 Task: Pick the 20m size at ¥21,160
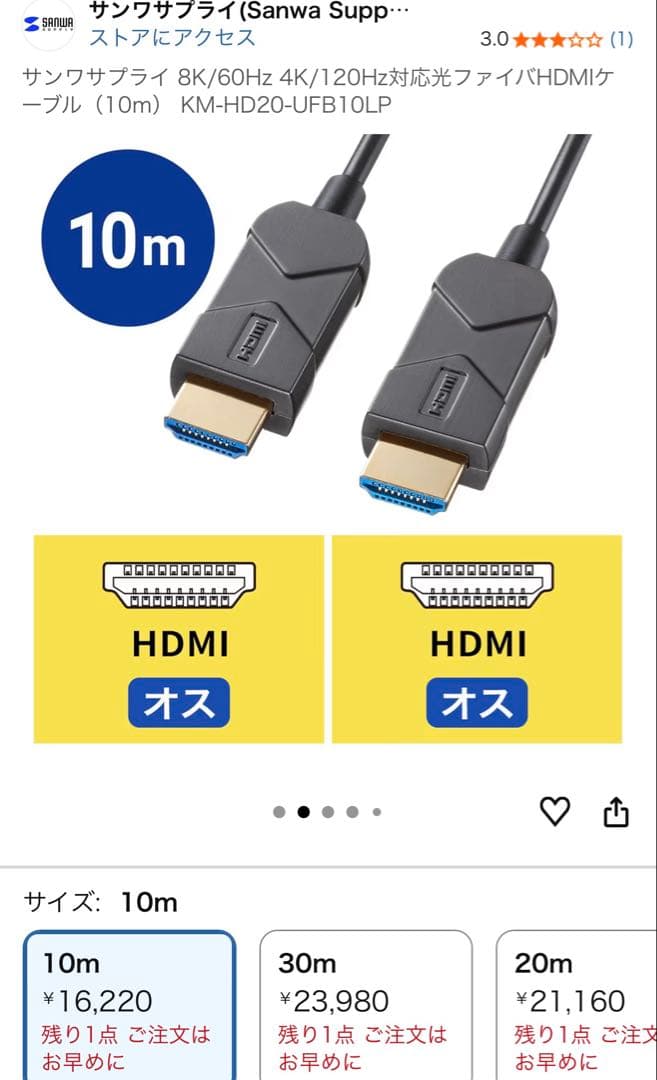pyautogui.click(x=580, y=1003)
